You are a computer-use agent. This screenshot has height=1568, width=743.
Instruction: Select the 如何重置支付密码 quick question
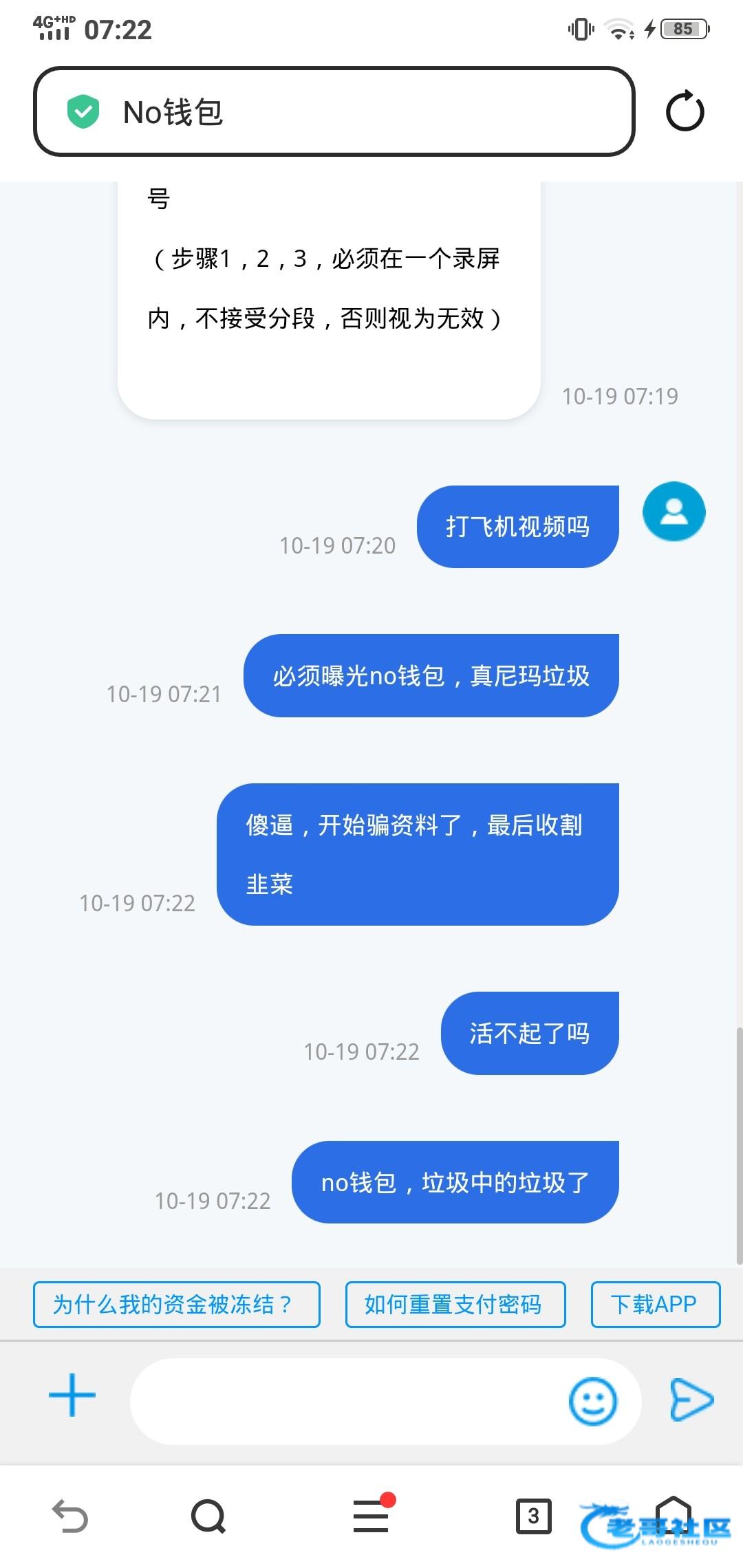pyautogui.click(x=455, y=1304)
